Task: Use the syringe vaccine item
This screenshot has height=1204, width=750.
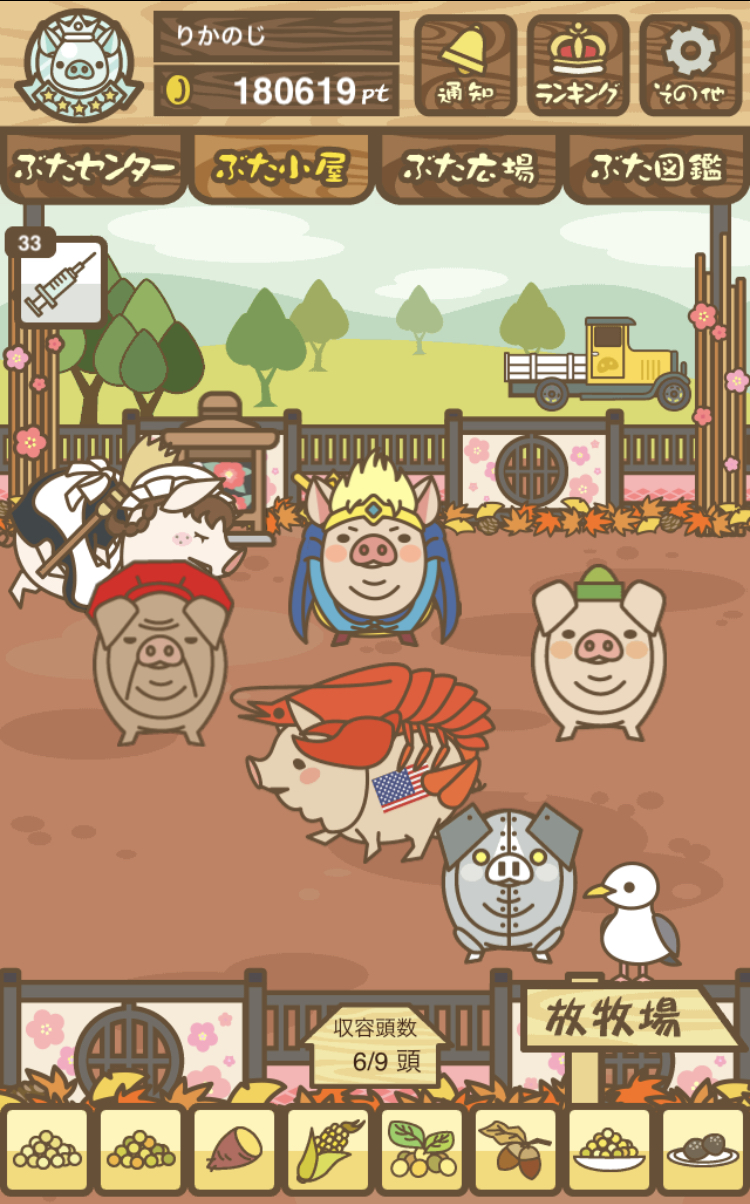Action: pyautogui.click(x=60, y=284)
